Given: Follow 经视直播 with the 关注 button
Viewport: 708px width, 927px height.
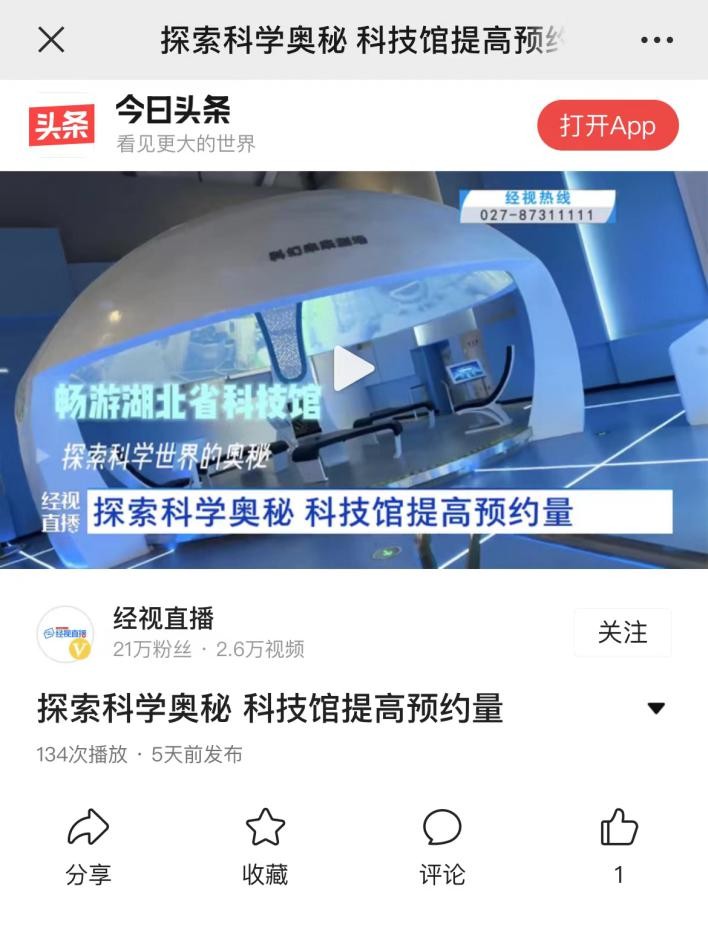Looking at the screenshot, I should coord(622,633).
